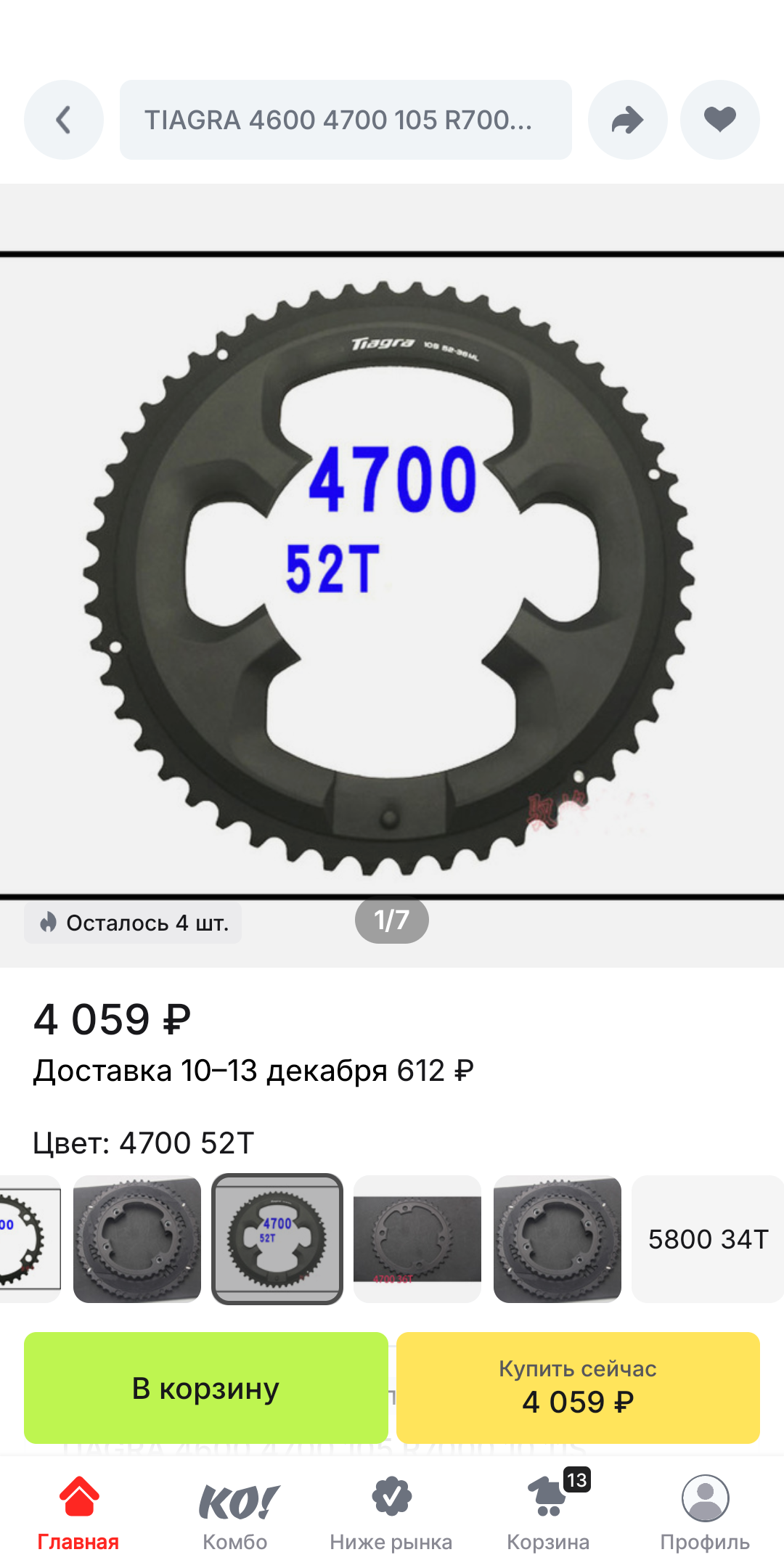
Task: Go to the Профиль tab
Action: pos(705,1513)
